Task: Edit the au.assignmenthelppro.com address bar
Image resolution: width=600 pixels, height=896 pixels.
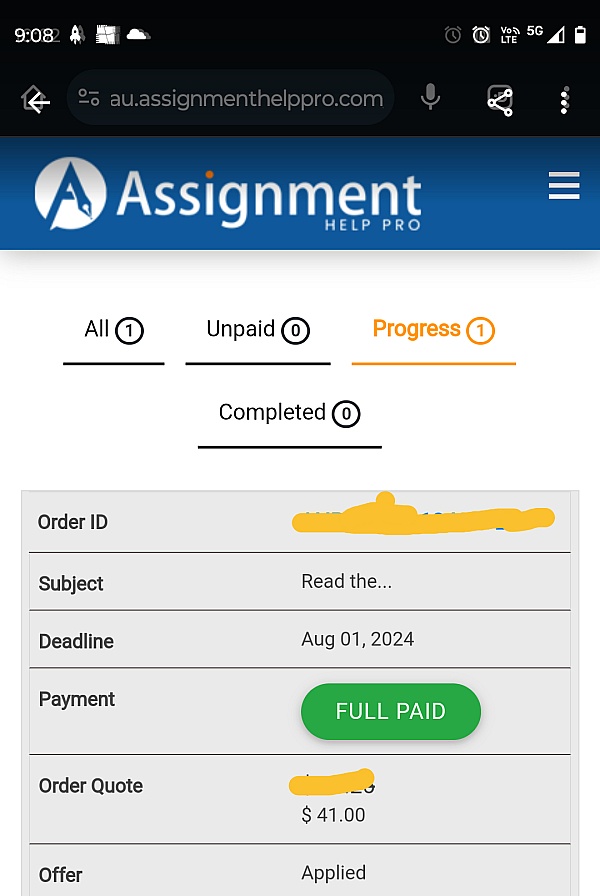Action: pyautogui.click(x=245, y=99)
